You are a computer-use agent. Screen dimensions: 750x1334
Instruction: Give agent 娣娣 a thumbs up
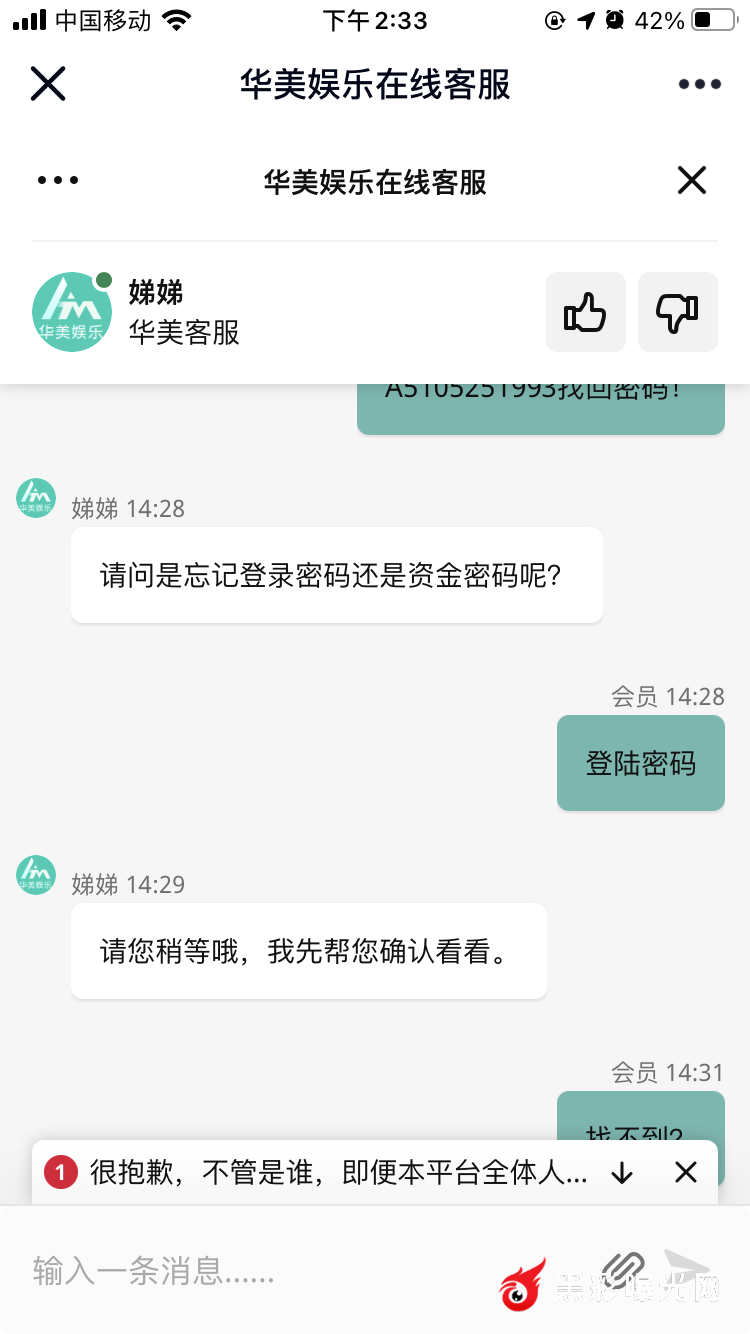(x=585, y=312)
